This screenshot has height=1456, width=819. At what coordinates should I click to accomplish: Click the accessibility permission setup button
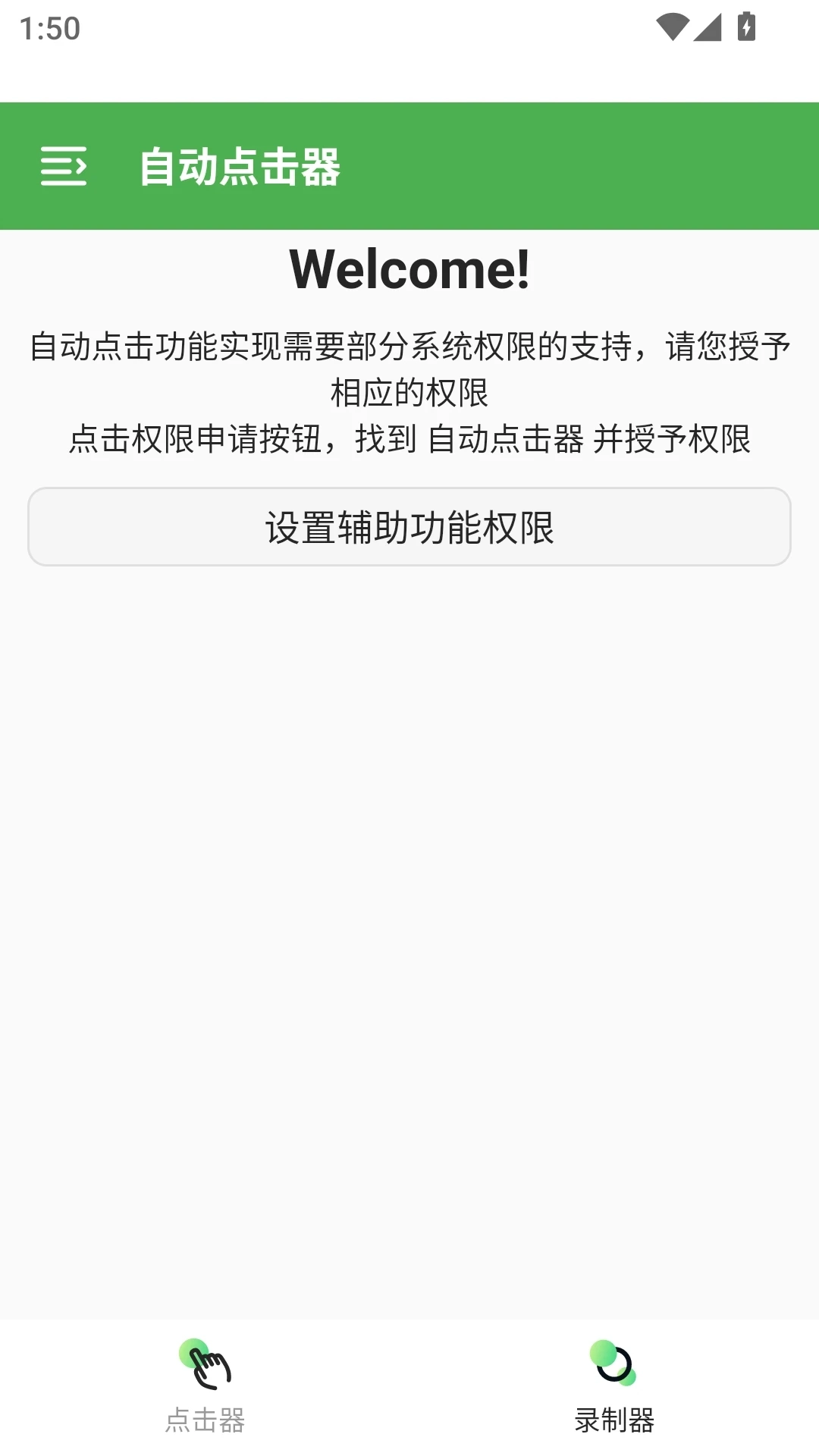409,527
